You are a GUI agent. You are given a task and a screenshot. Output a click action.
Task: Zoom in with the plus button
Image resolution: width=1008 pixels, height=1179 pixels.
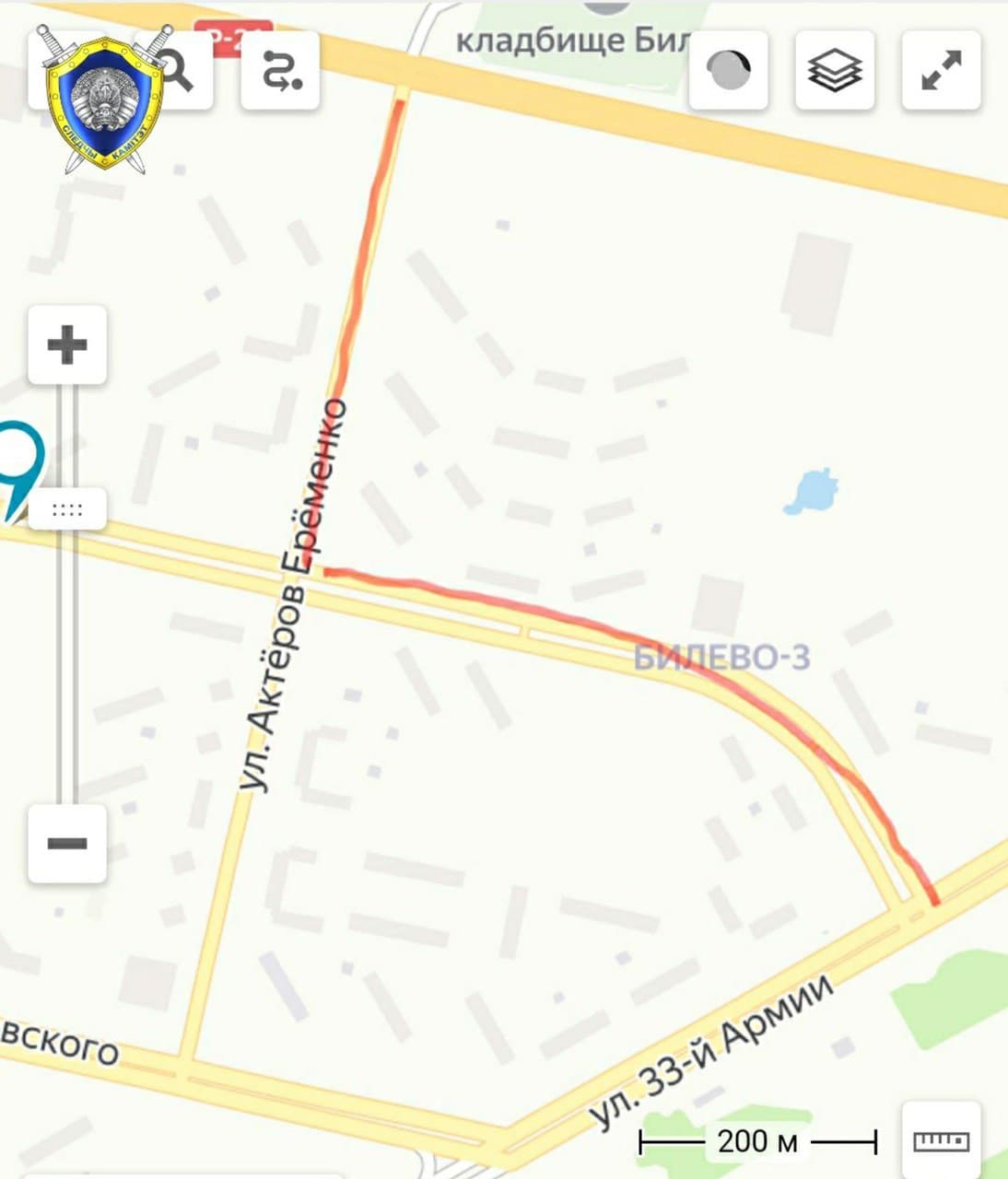[67, 345]
